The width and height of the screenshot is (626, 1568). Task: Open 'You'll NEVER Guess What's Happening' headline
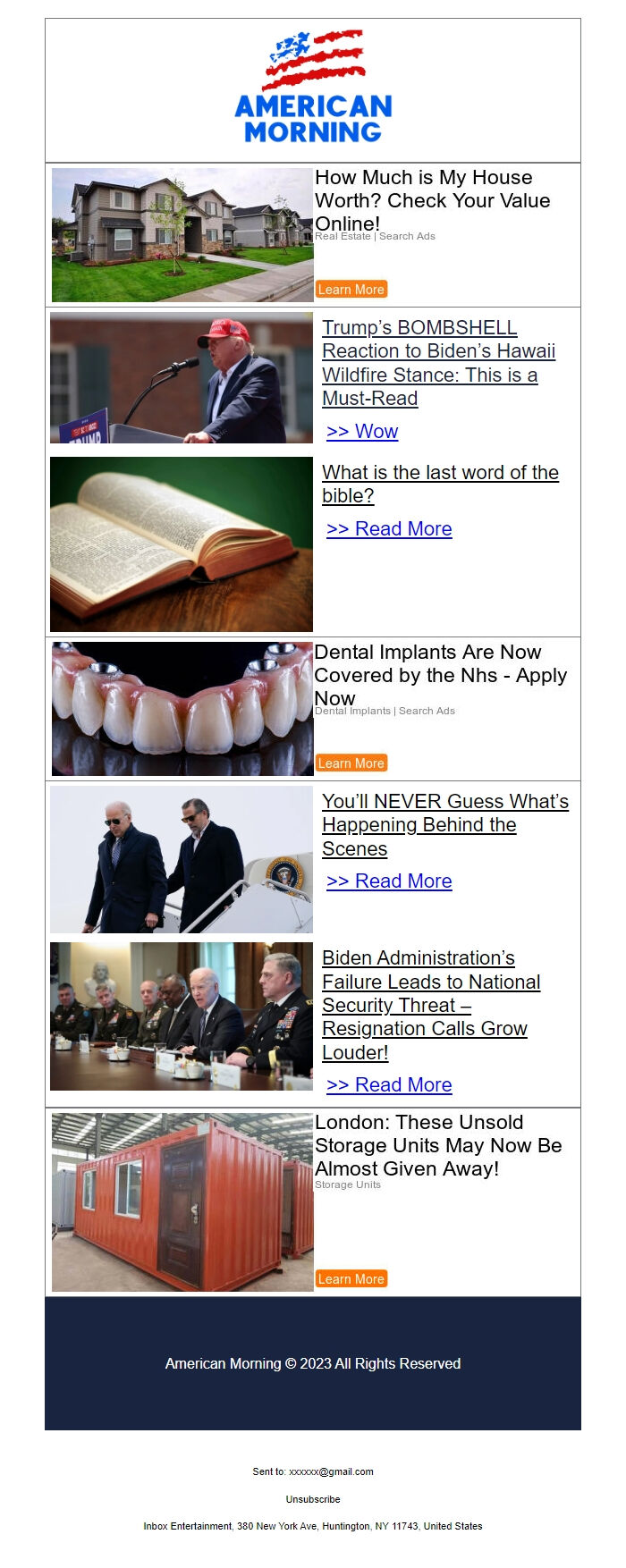pos(444,825)
